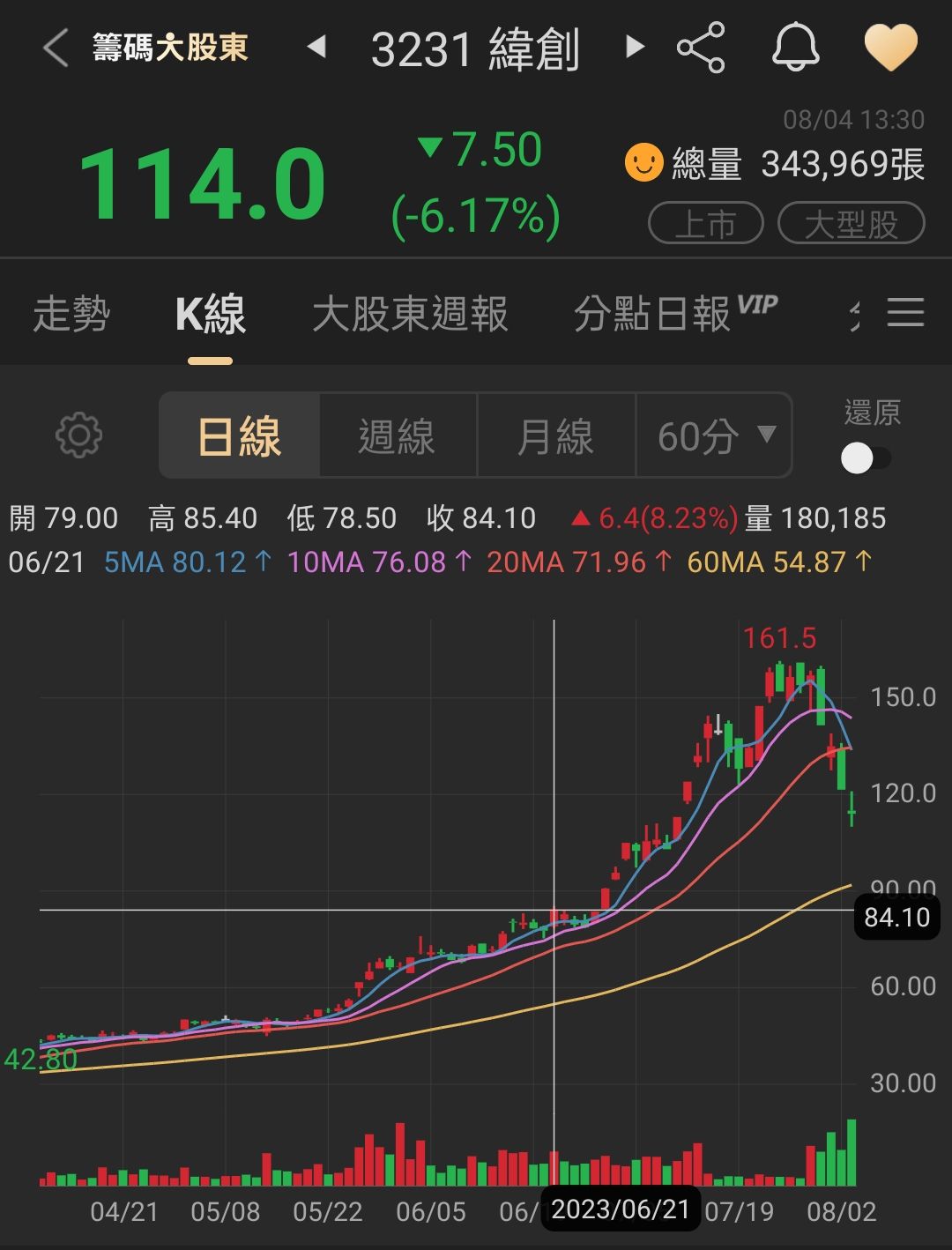This screenshot has height=1250, width=952.
Task: Open chart settings gear
Action: click(79, 435)
